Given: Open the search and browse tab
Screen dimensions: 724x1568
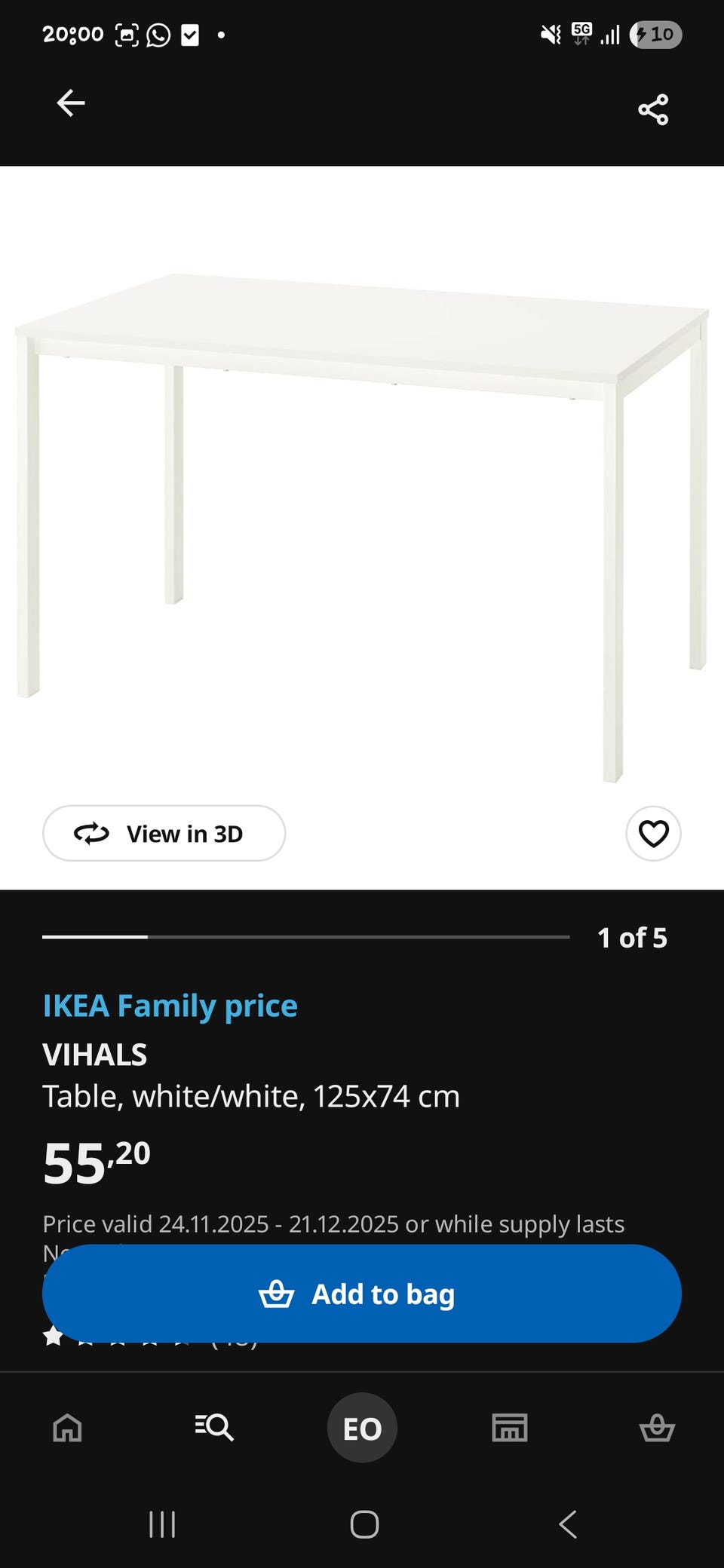Looking at the screenshot, I should point(214,1427).
